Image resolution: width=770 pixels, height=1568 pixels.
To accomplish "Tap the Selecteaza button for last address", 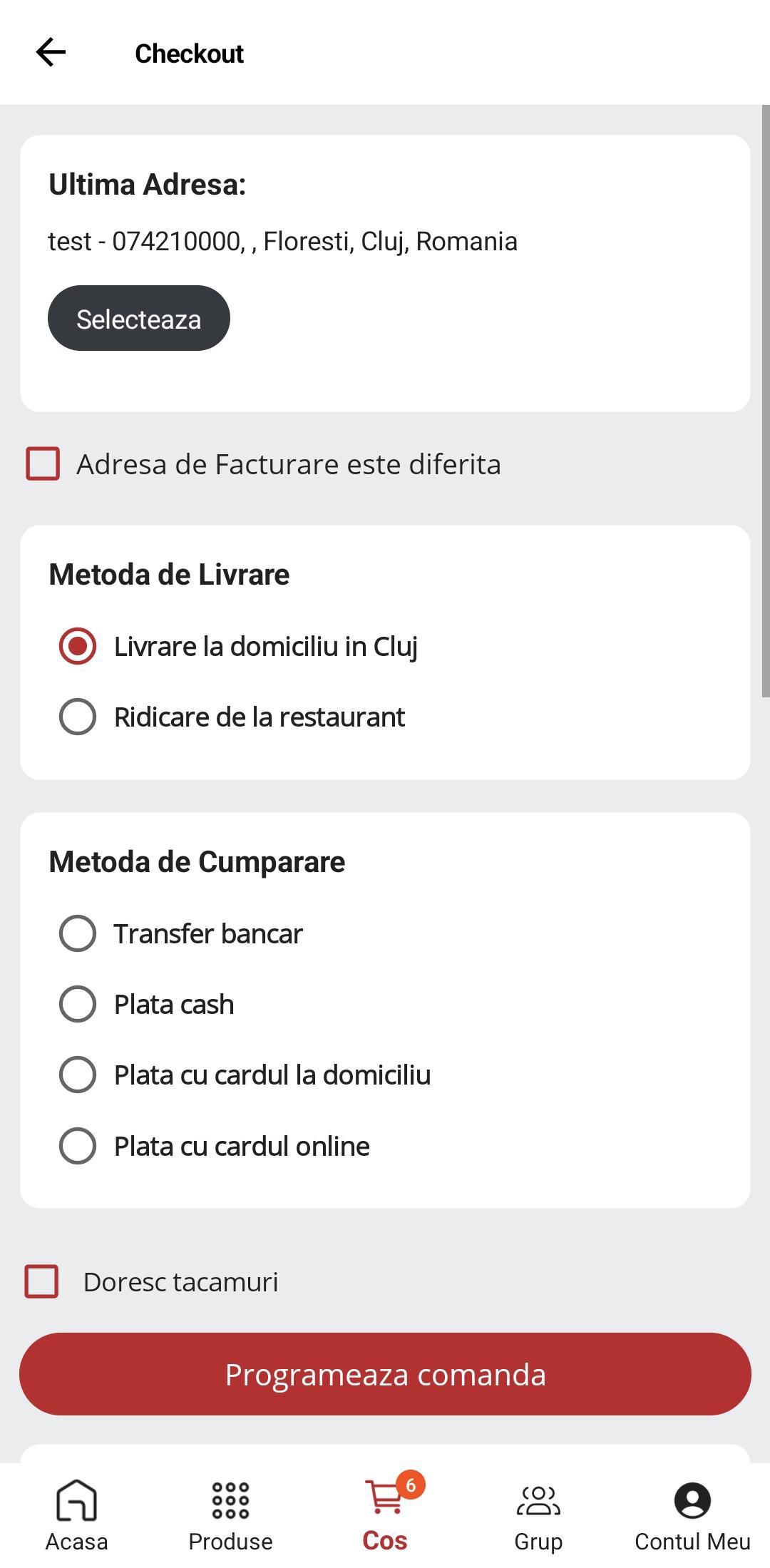I will (x=139, y=318).
